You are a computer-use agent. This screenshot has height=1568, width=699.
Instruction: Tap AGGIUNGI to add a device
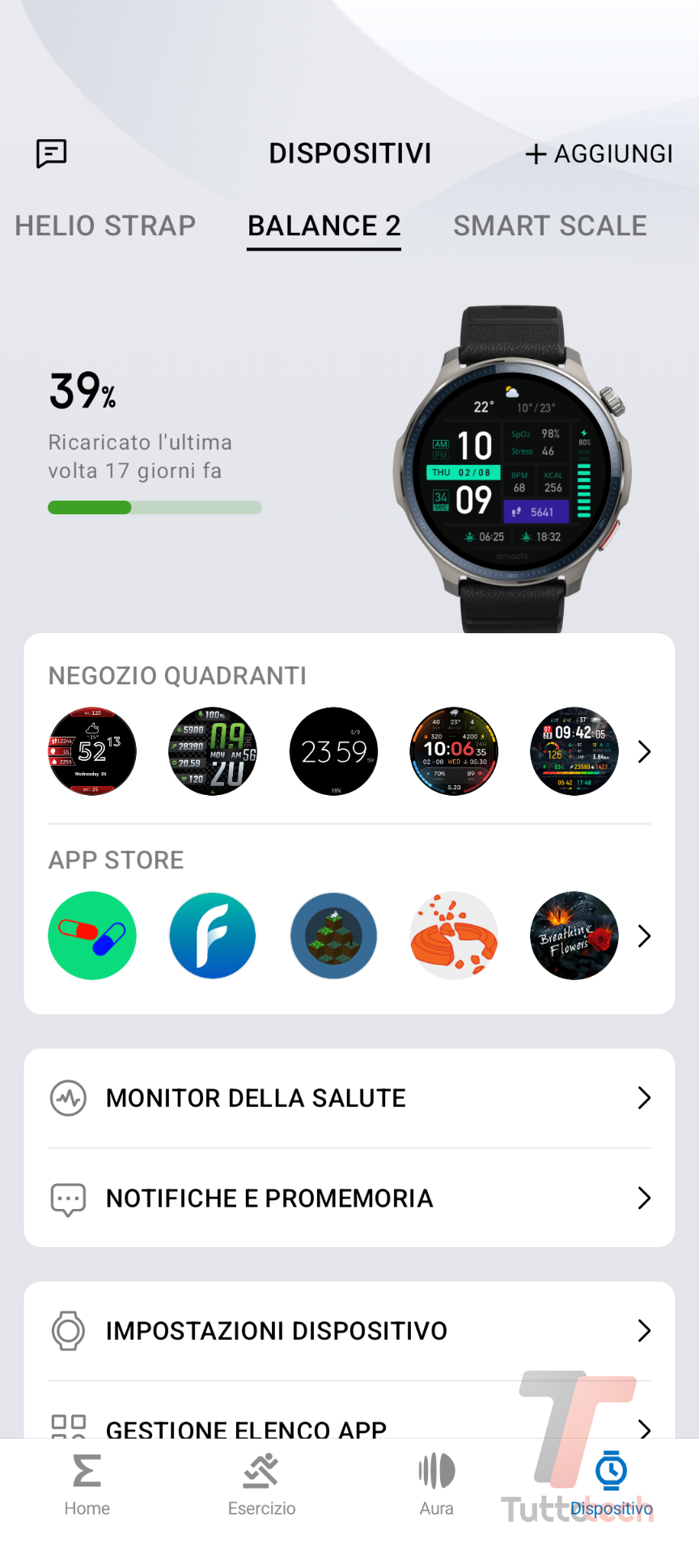click(x=599, y=154)
